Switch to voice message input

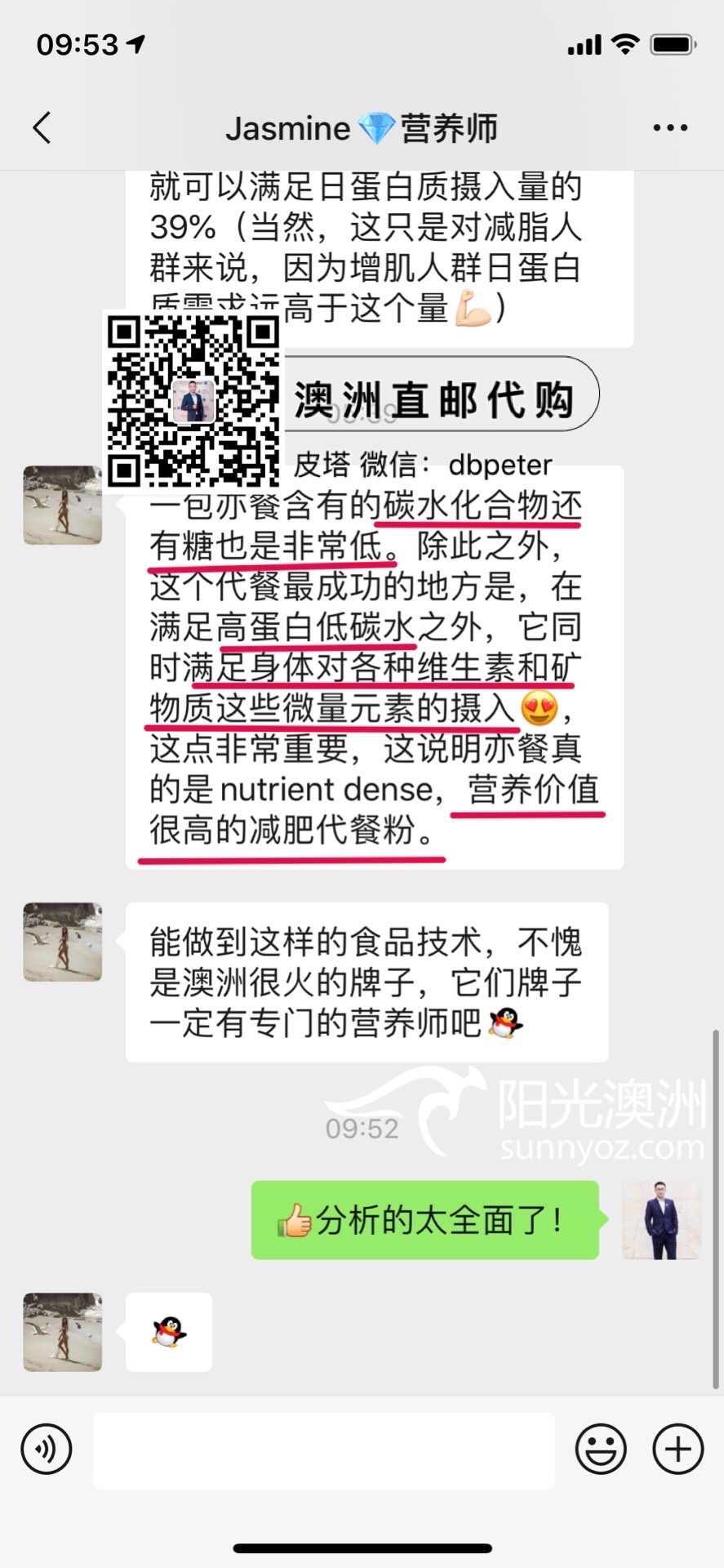pos(47,1449)
